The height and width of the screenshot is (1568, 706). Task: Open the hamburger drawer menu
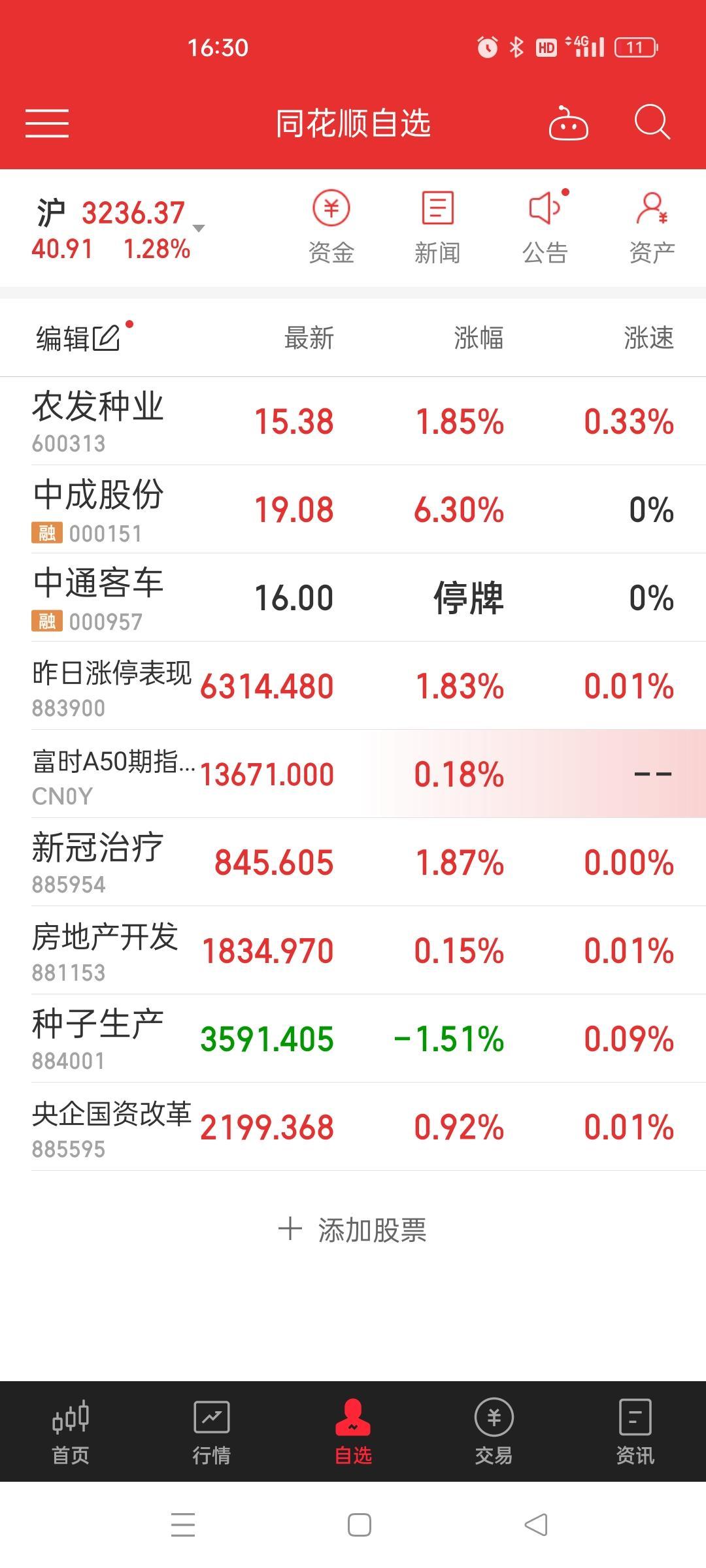(x=47, y=123)
